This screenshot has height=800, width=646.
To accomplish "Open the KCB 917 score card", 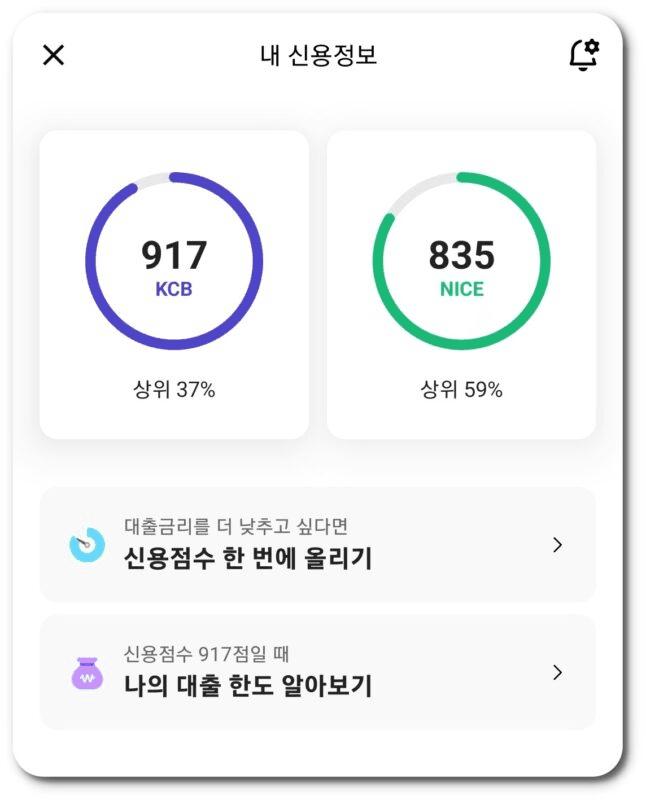I will [x=174, y=284].
